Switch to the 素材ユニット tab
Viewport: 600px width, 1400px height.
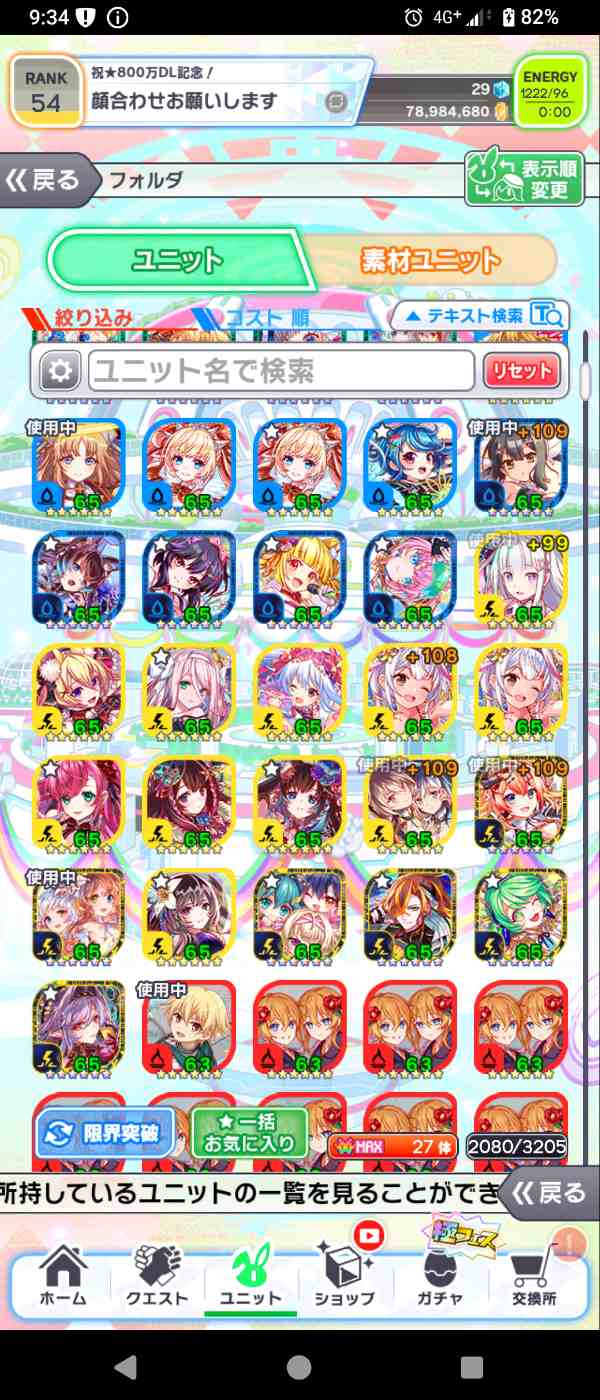430,261
